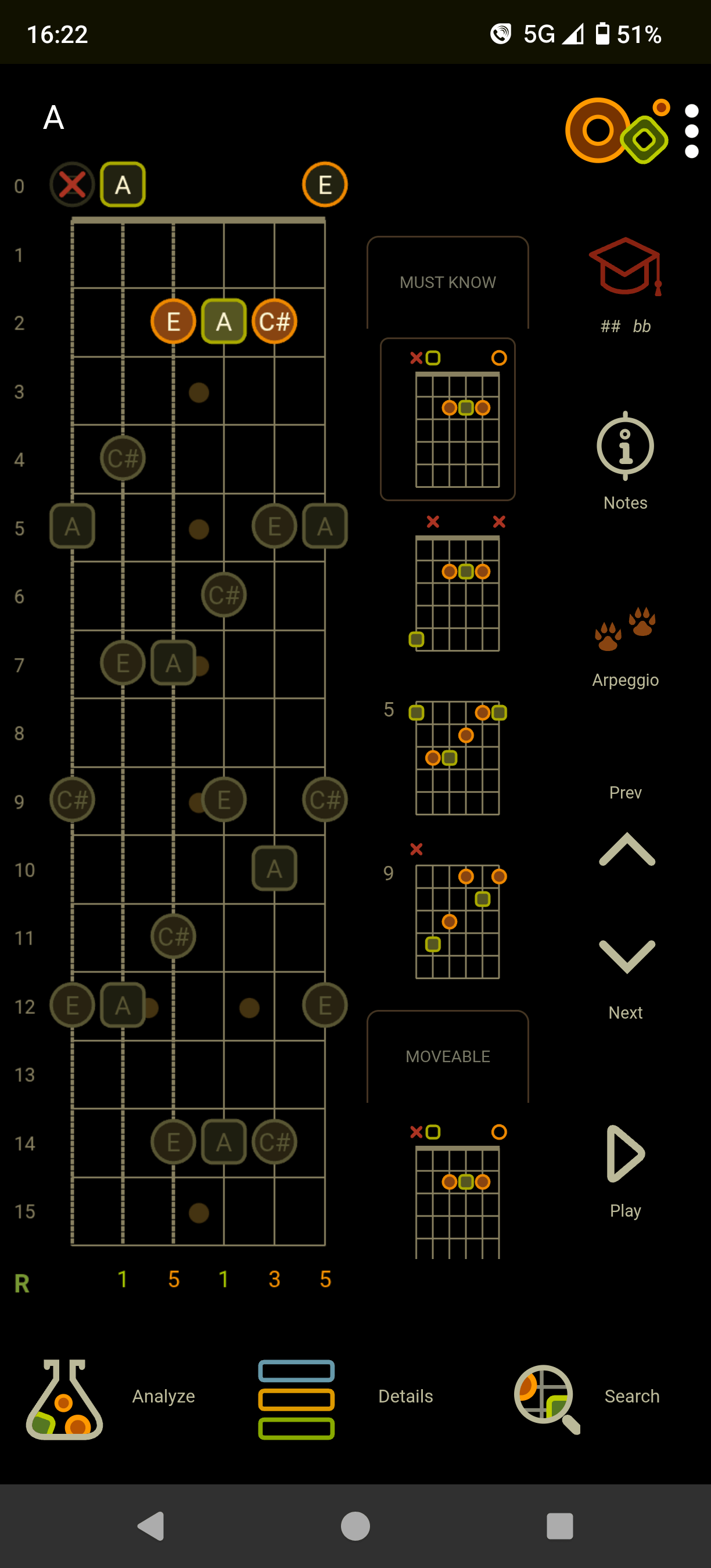Tap the C# note at fret 2

tap(275, 321)
